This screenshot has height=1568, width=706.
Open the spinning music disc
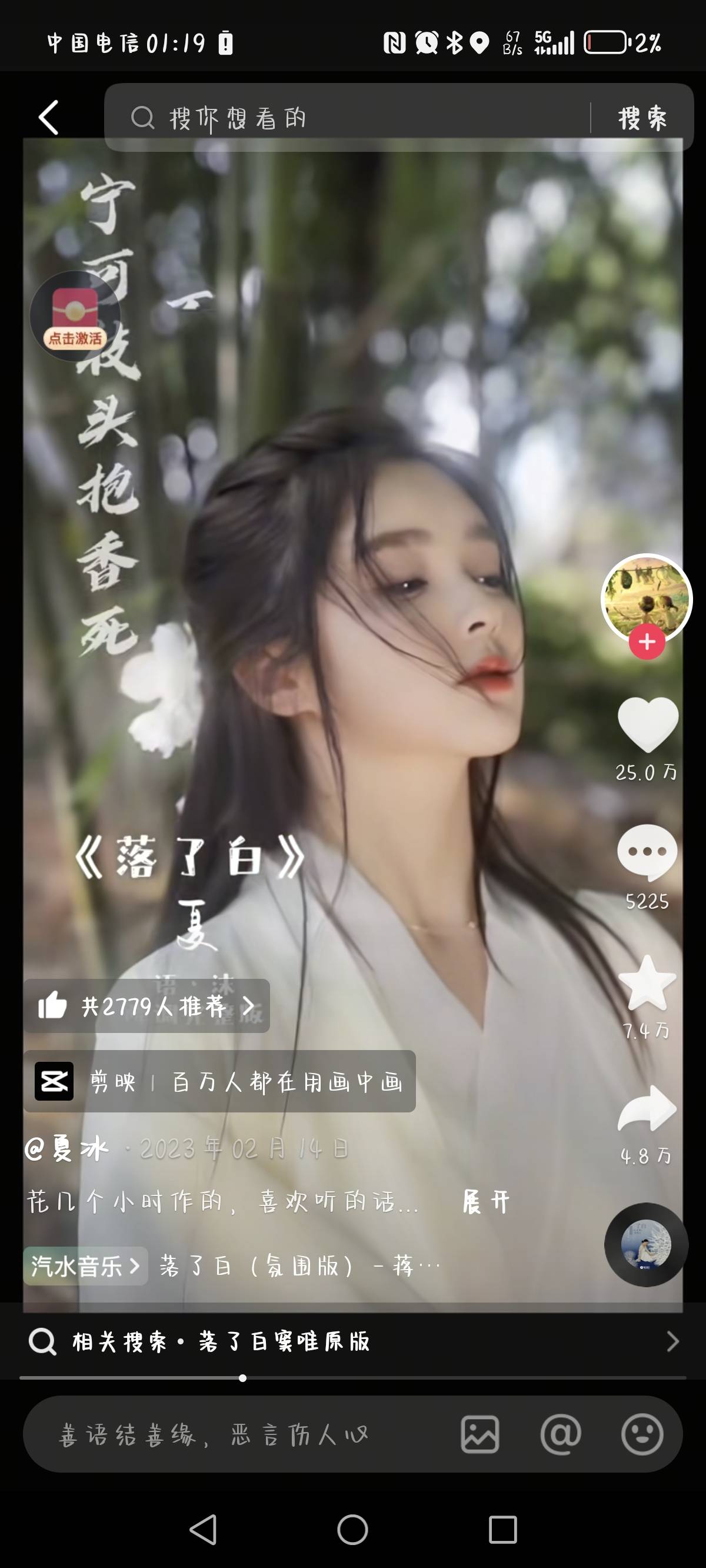tap(646, 1244)
